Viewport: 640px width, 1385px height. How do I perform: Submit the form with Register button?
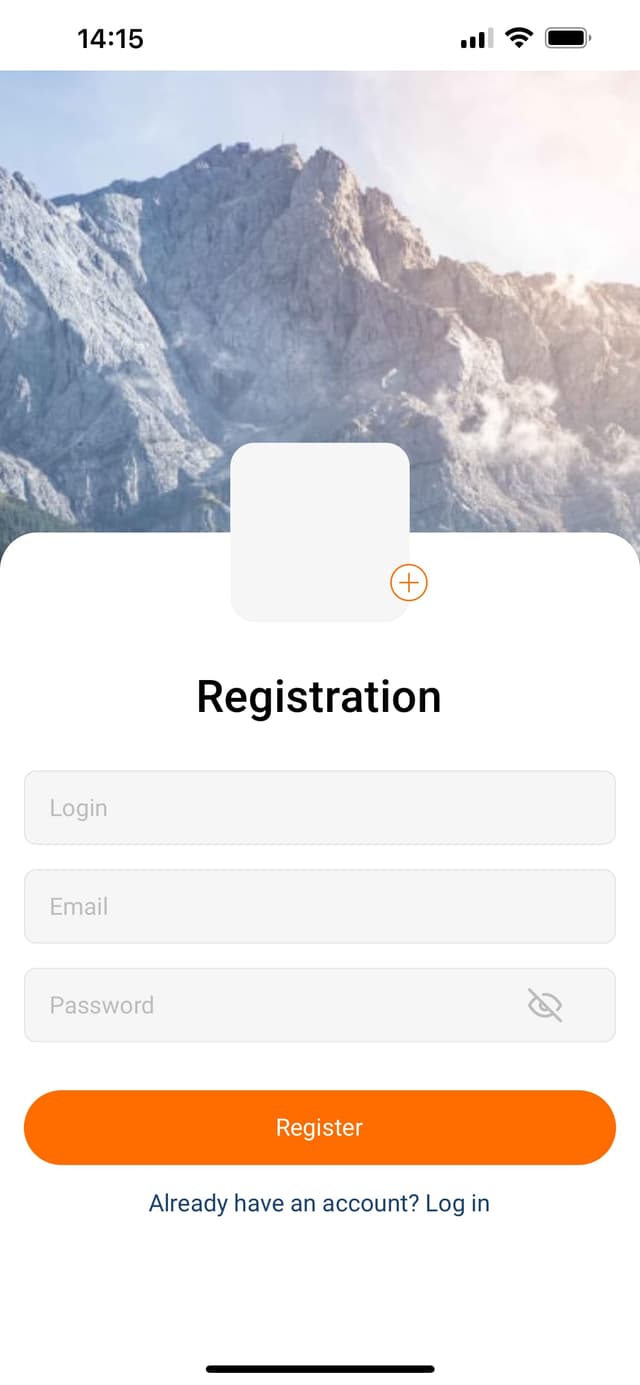click(319, 1127)
